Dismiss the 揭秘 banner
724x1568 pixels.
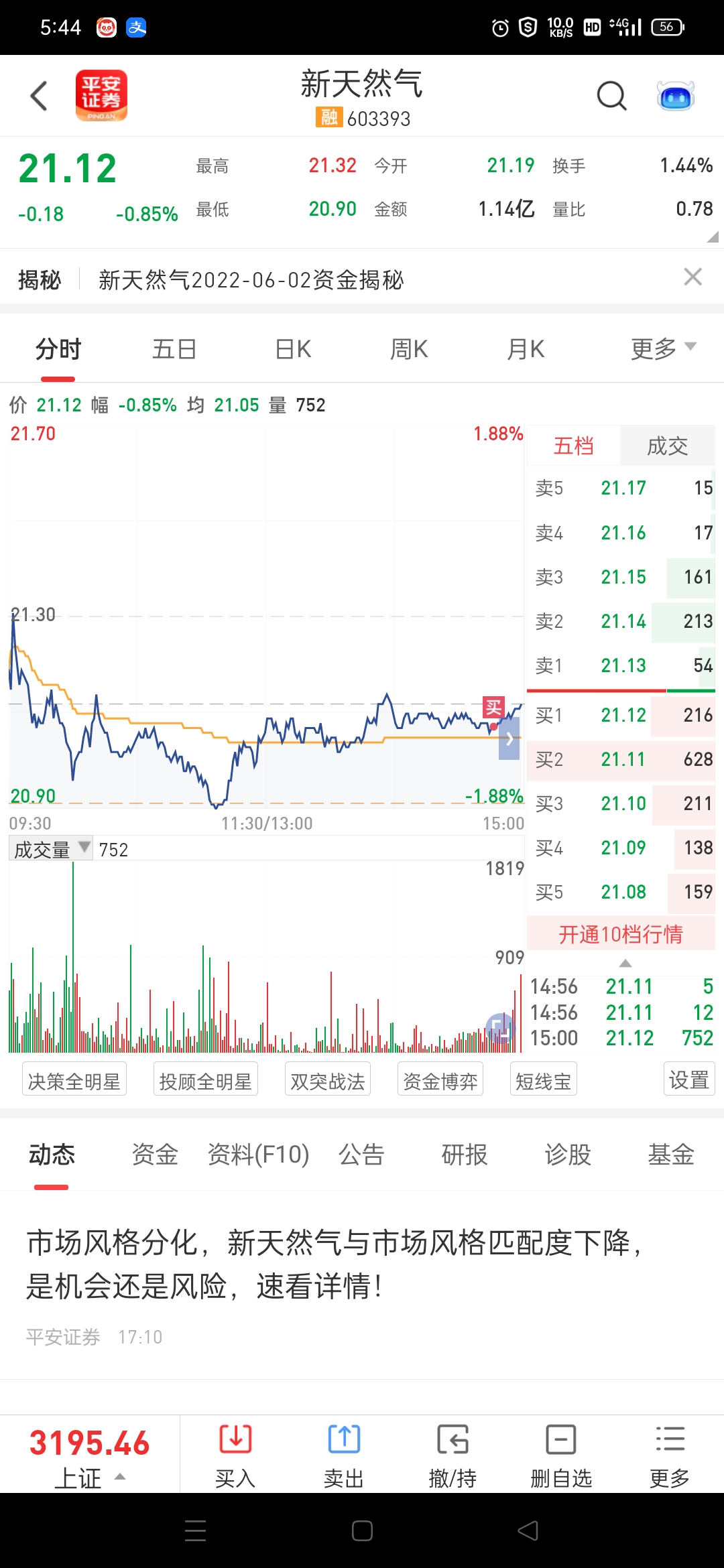[692, 277]
